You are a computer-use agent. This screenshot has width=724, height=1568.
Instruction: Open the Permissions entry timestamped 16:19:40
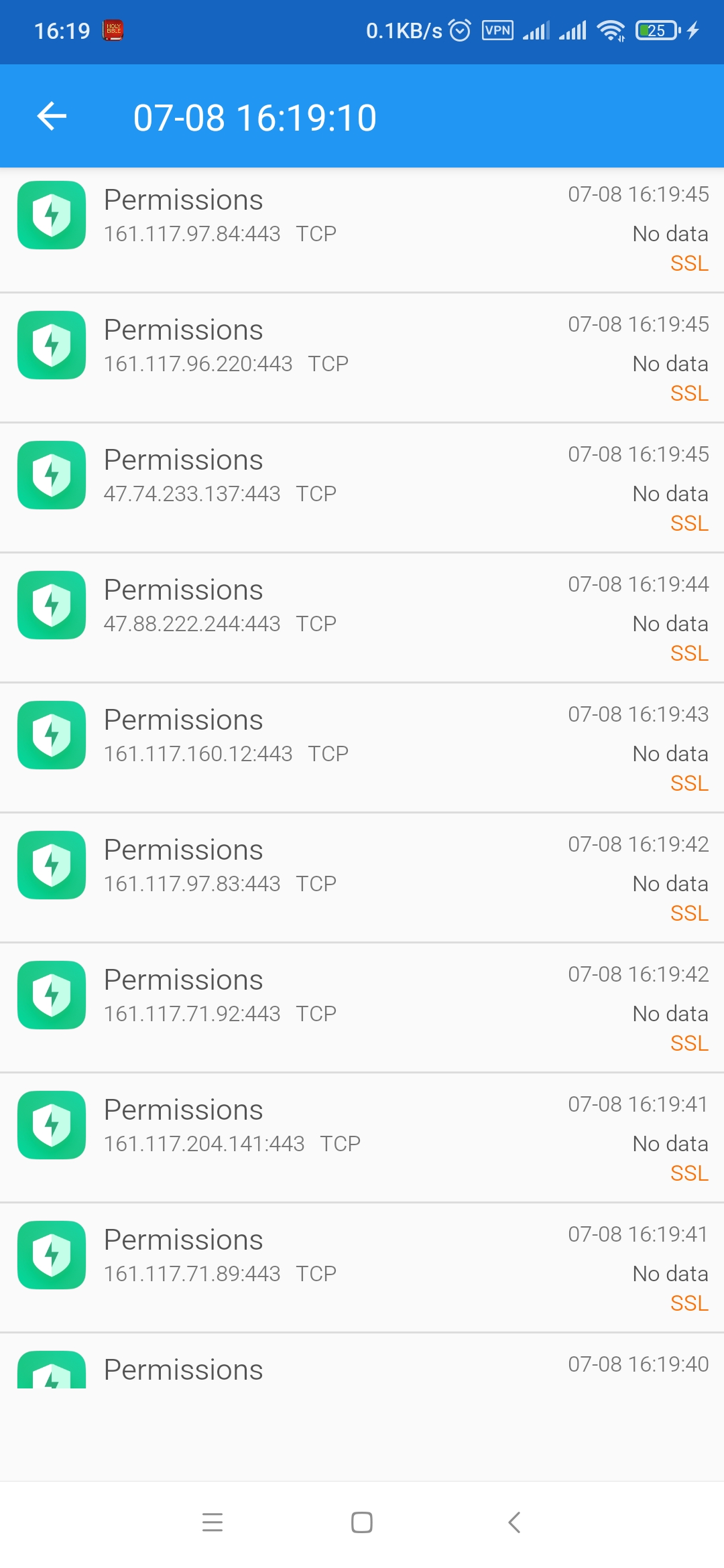(362, 1362)
